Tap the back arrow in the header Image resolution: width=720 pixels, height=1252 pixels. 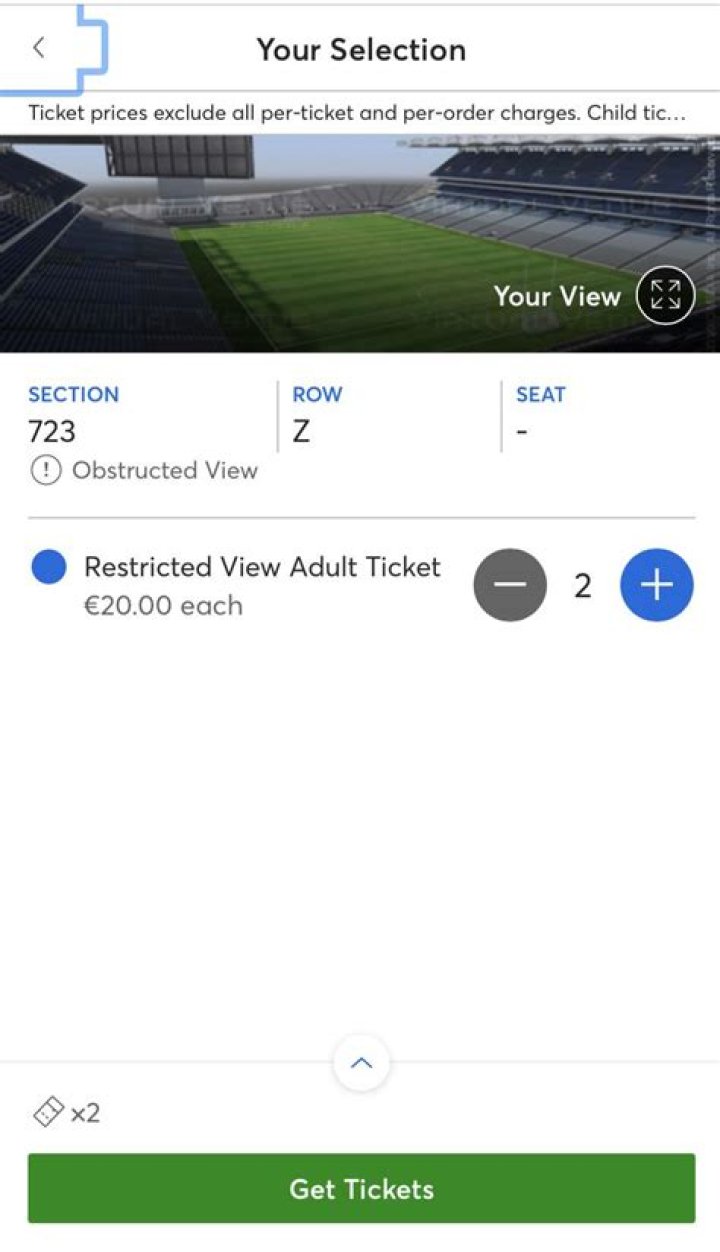click(x=39, y=47)
